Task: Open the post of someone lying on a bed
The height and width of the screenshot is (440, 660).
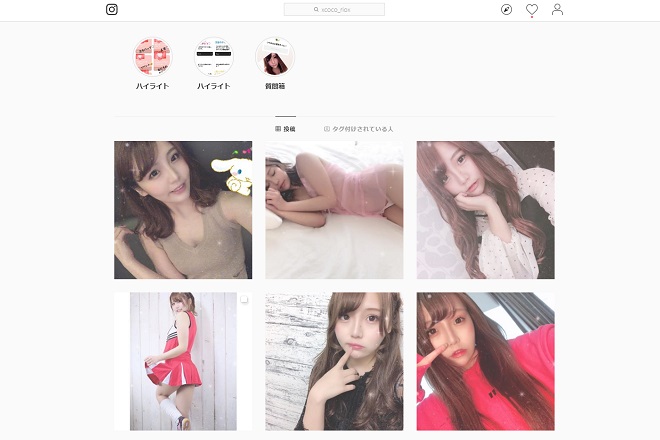Action: 334,210
